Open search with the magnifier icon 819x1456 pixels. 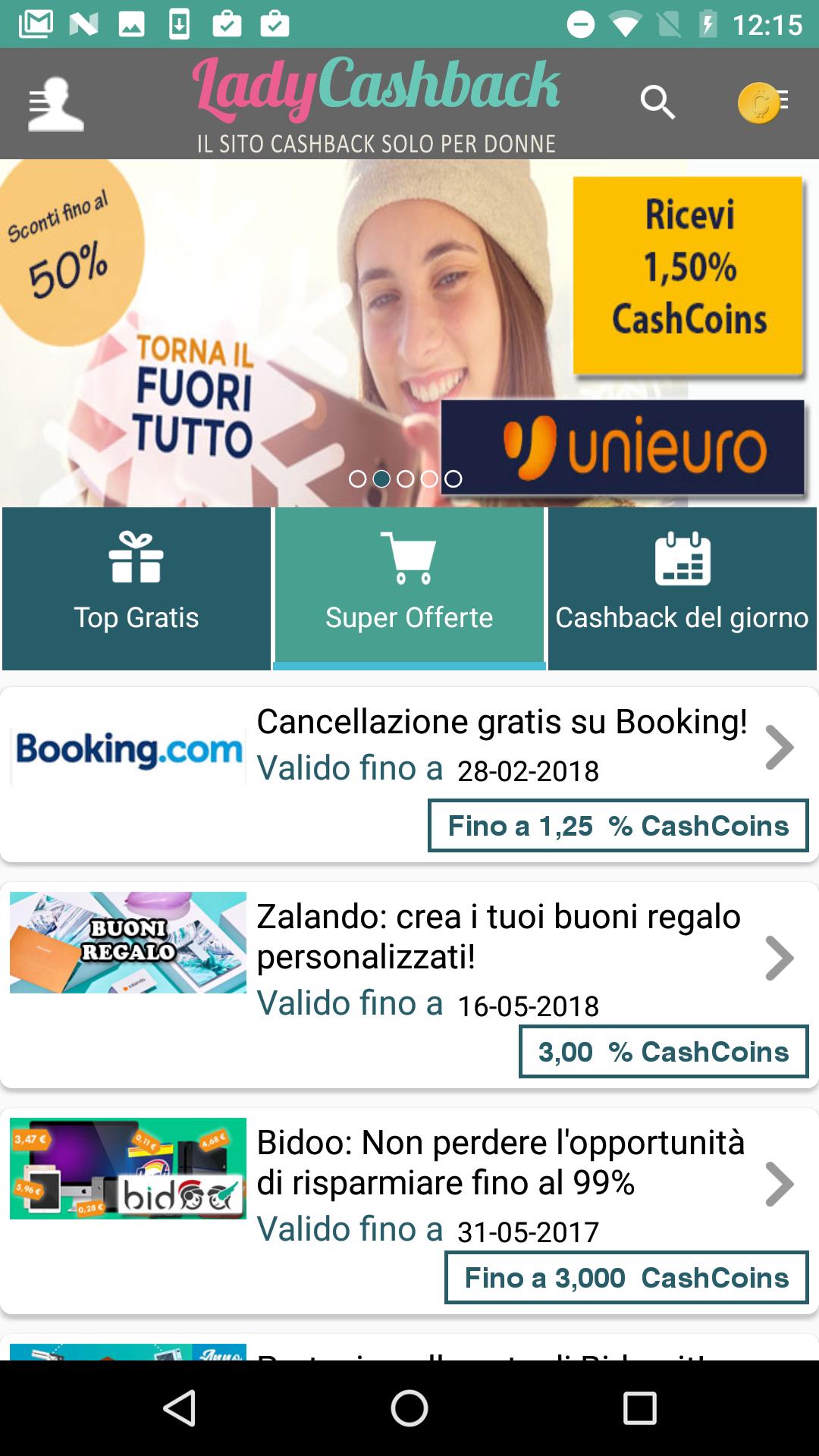(x=658, y=103)
